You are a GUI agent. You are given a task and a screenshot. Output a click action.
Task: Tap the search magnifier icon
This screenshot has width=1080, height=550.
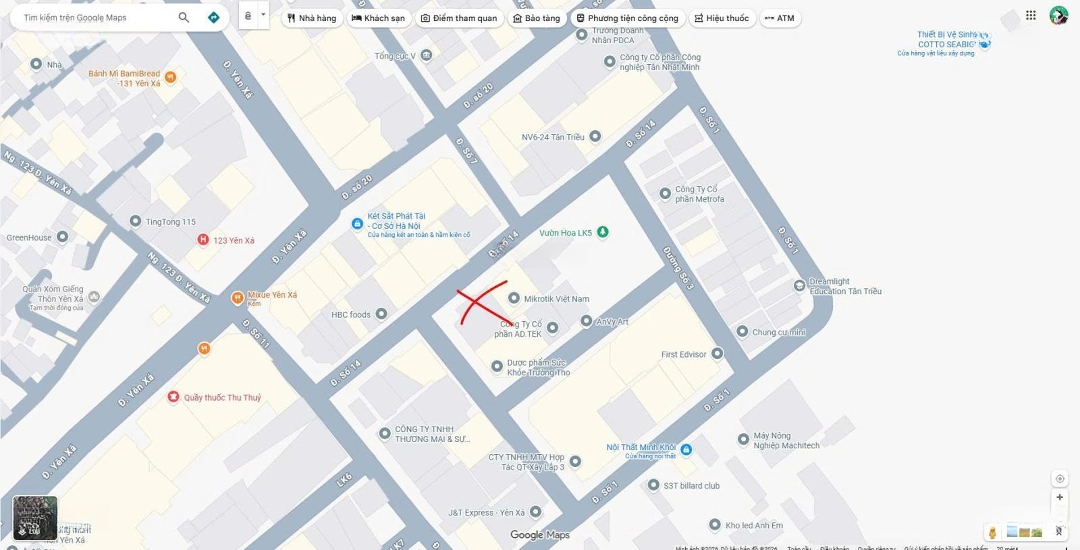pos(184,18)
